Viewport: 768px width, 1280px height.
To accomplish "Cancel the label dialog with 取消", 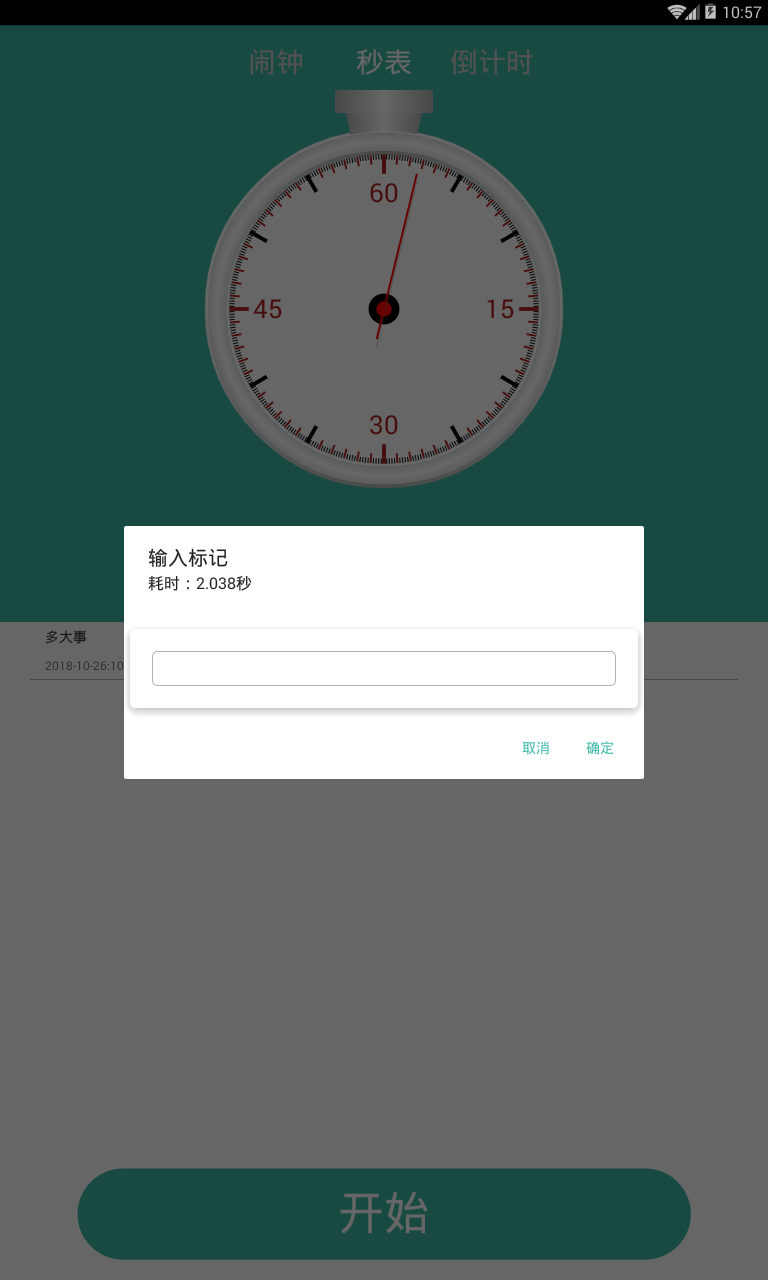I will tap(536, 748).
